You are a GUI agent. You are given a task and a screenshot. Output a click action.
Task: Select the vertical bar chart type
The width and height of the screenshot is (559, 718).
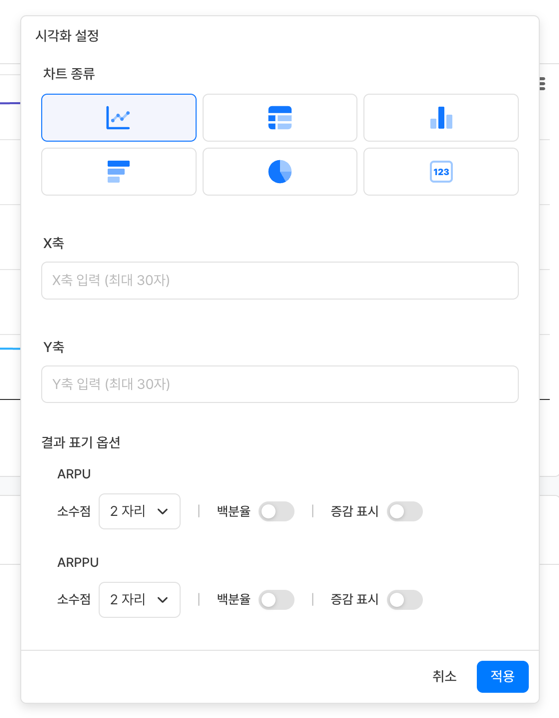(x=441, y=118)
